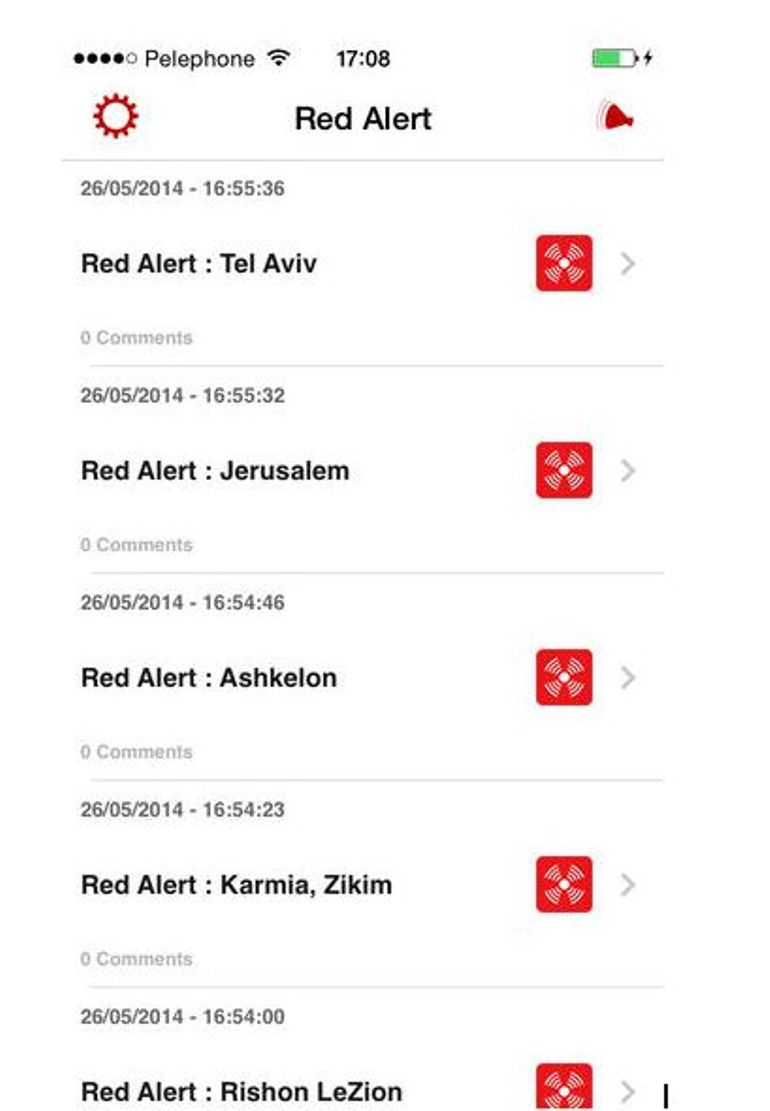Open settings via the red gear icon
770x1111 pixels.
116,118
